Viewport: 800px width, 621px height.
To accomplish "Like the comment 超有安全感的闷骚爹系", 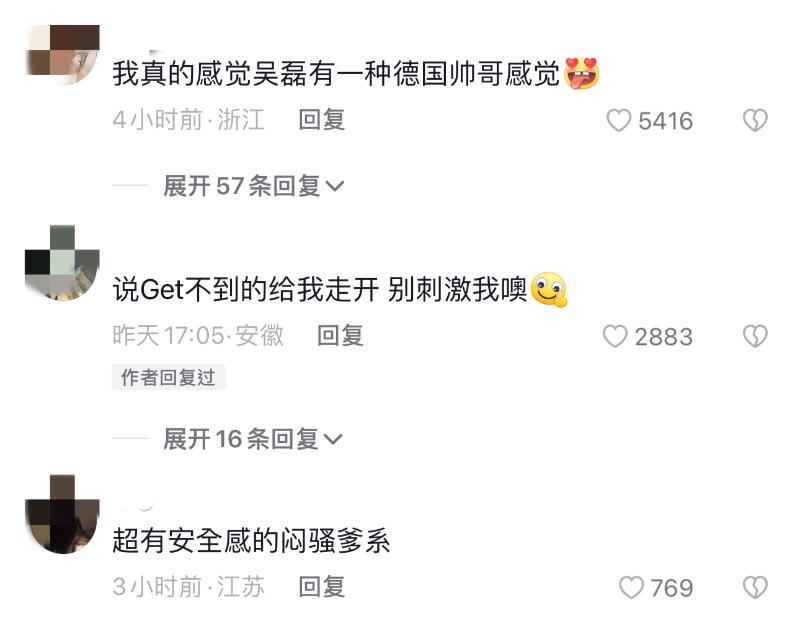I will pyautogui.click(x=631, y=588).
